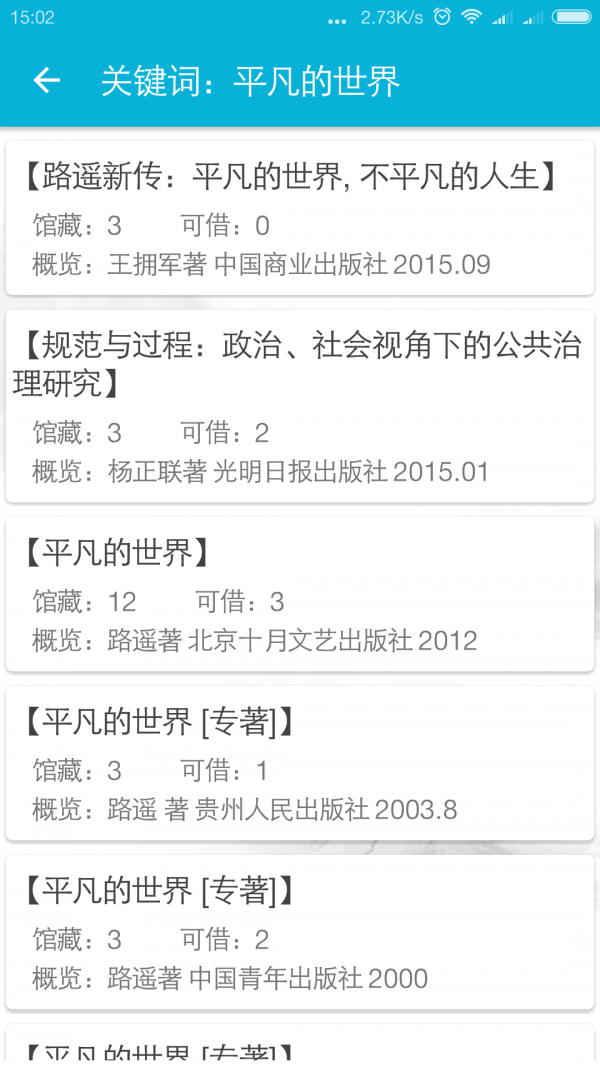Open the 路遥新传 book result
The image size is (600, 1067).
tap(300, 218)
